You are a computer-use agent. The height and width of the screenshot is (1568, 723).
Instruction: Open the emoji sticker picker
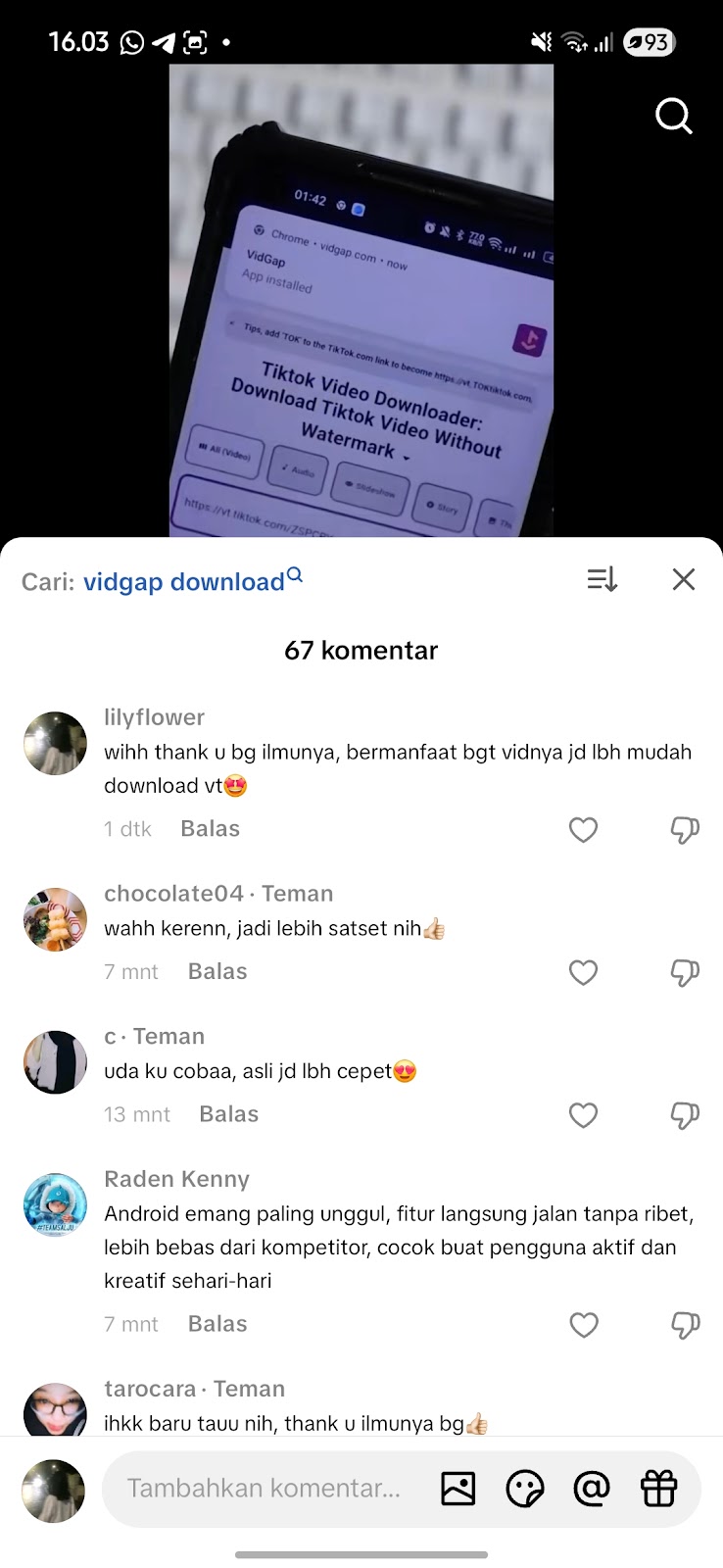click(524, 1489)
